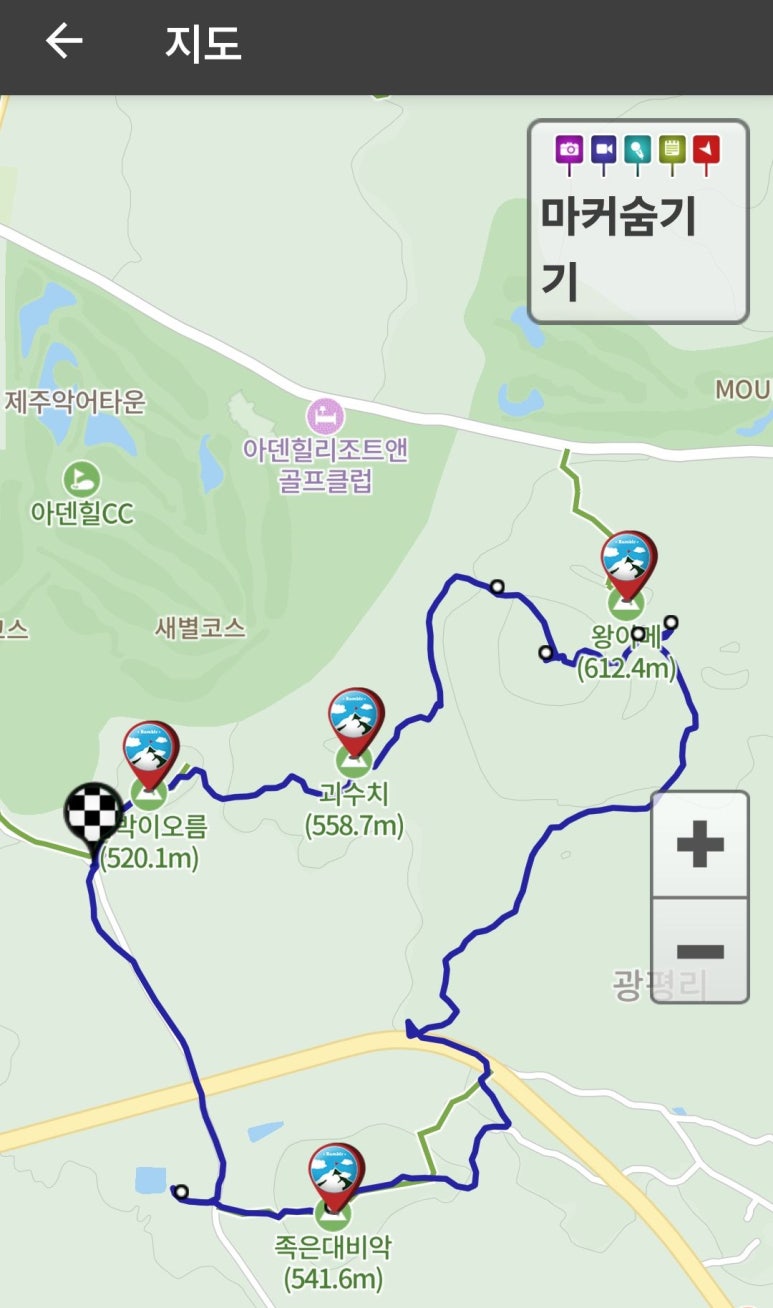Image resolution: width=773 pixels, height=1308 pixels.
Task: Open the marker at 족은대비악 (541.6m)
Action: click(x=336, y=1173)
